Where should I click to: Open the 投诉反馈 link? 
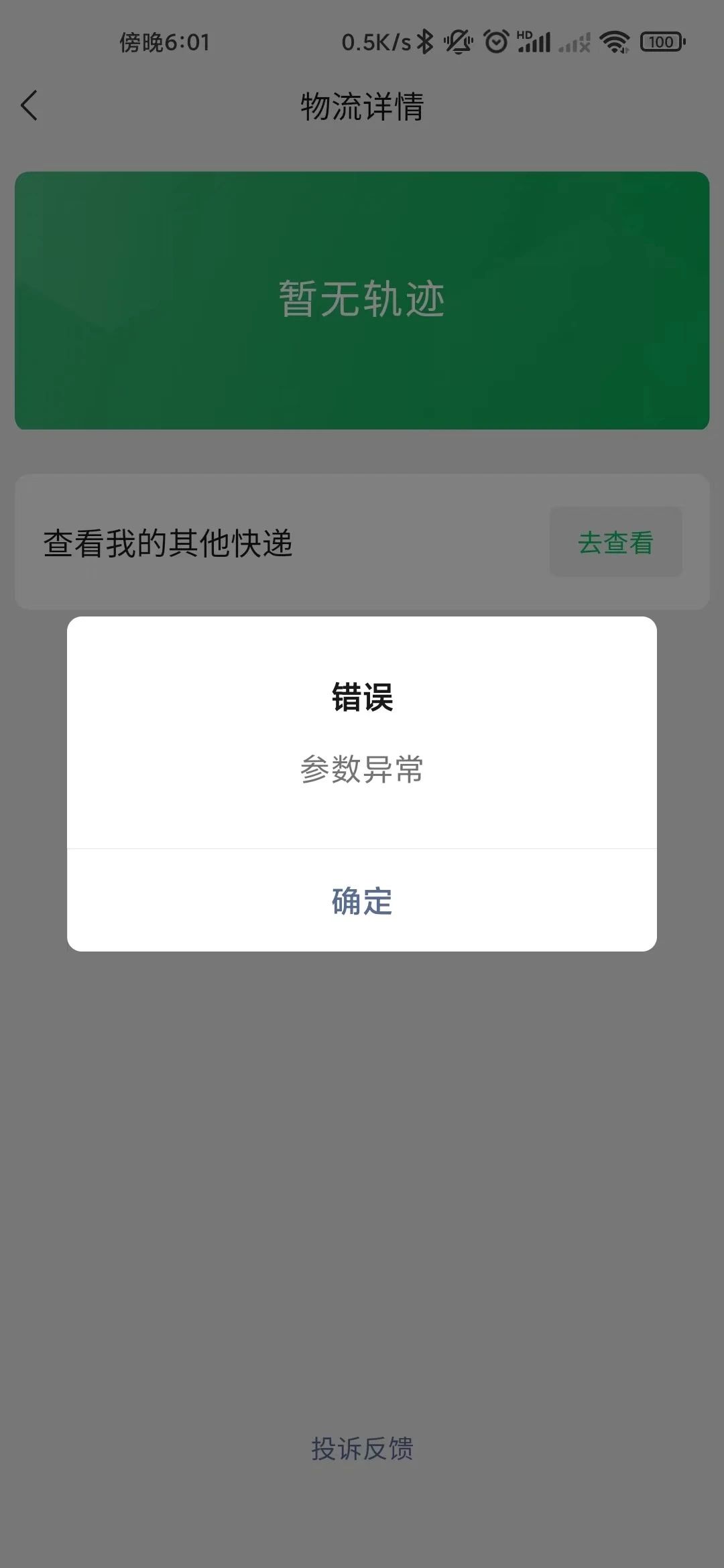[362, 1449]
